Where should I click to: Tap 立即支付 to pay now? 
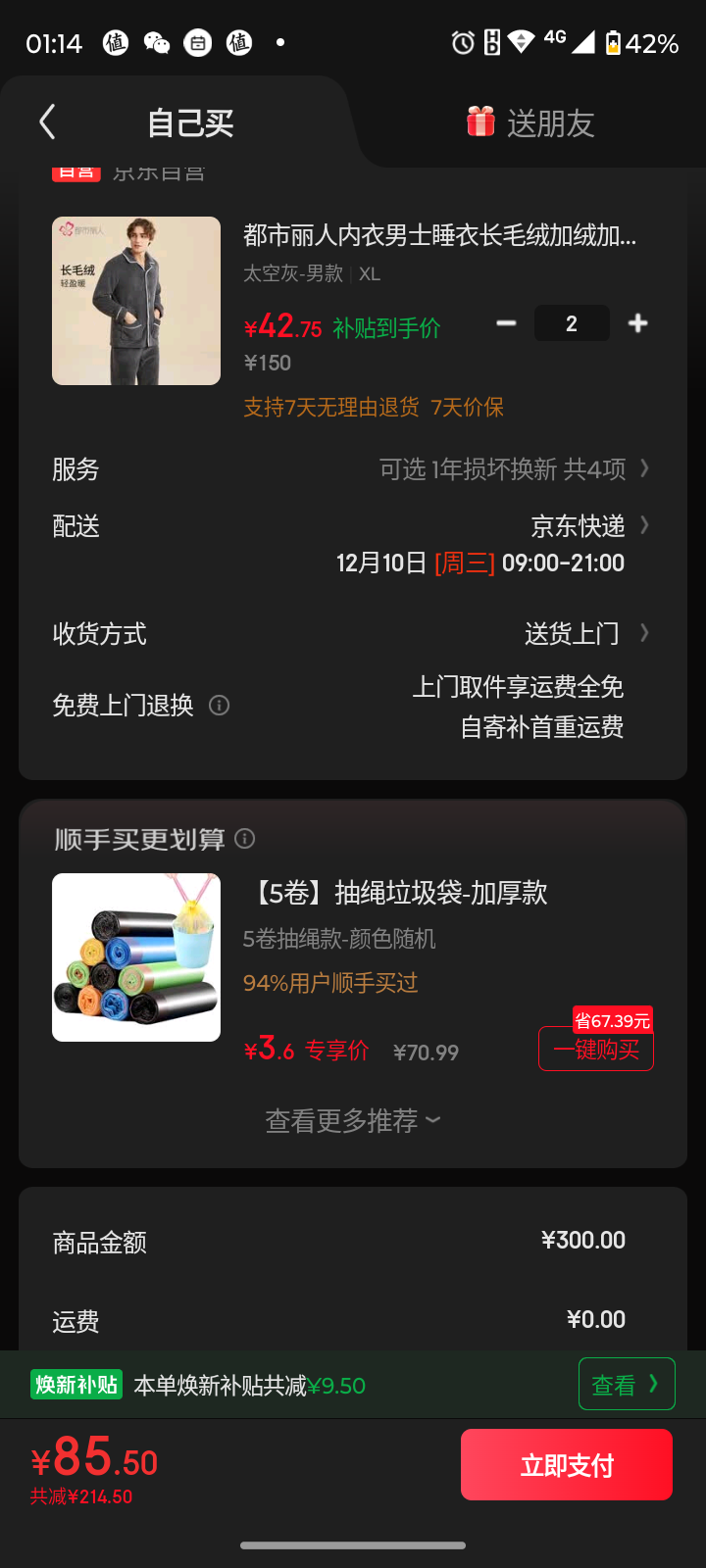point(567,1465)
